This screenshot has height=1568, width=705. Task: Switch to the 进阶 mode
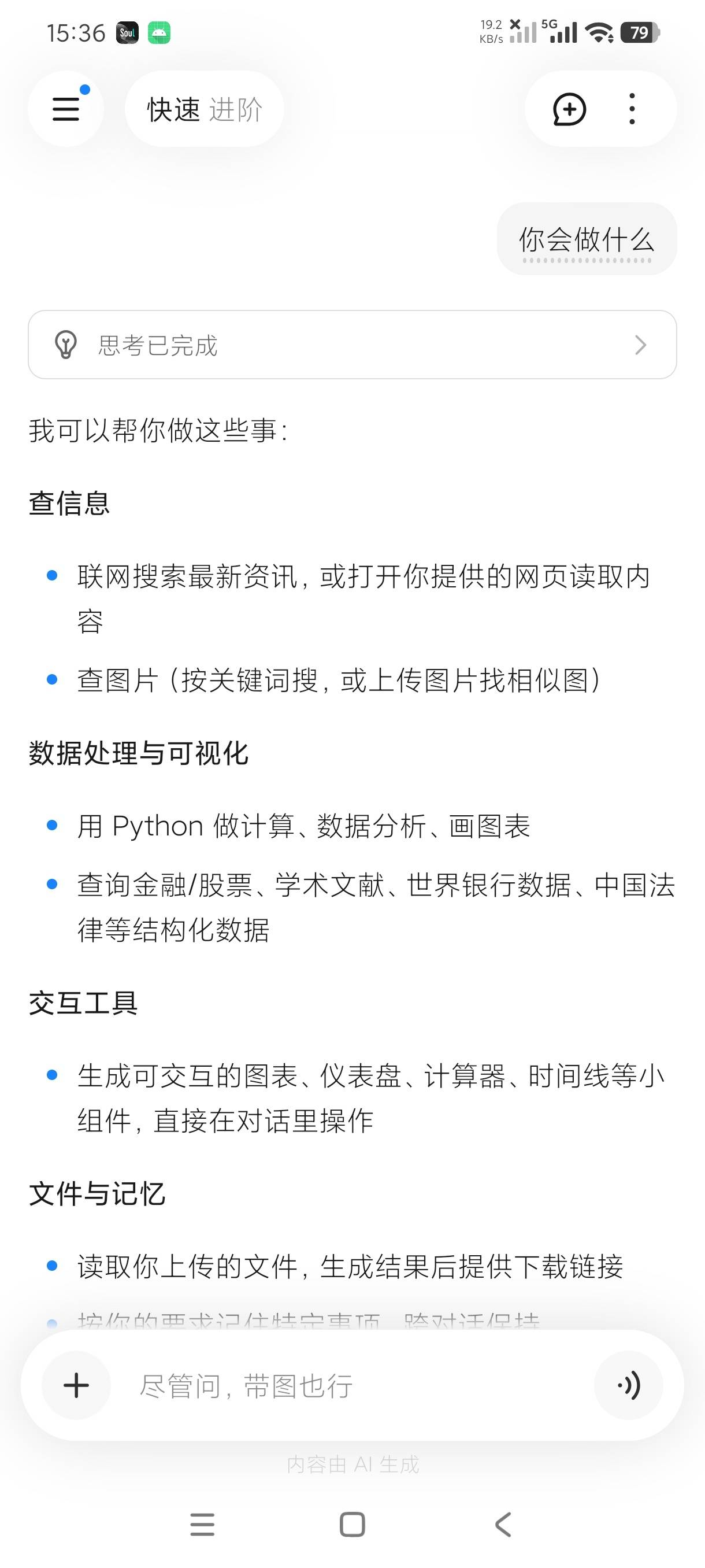coord(235,110)
